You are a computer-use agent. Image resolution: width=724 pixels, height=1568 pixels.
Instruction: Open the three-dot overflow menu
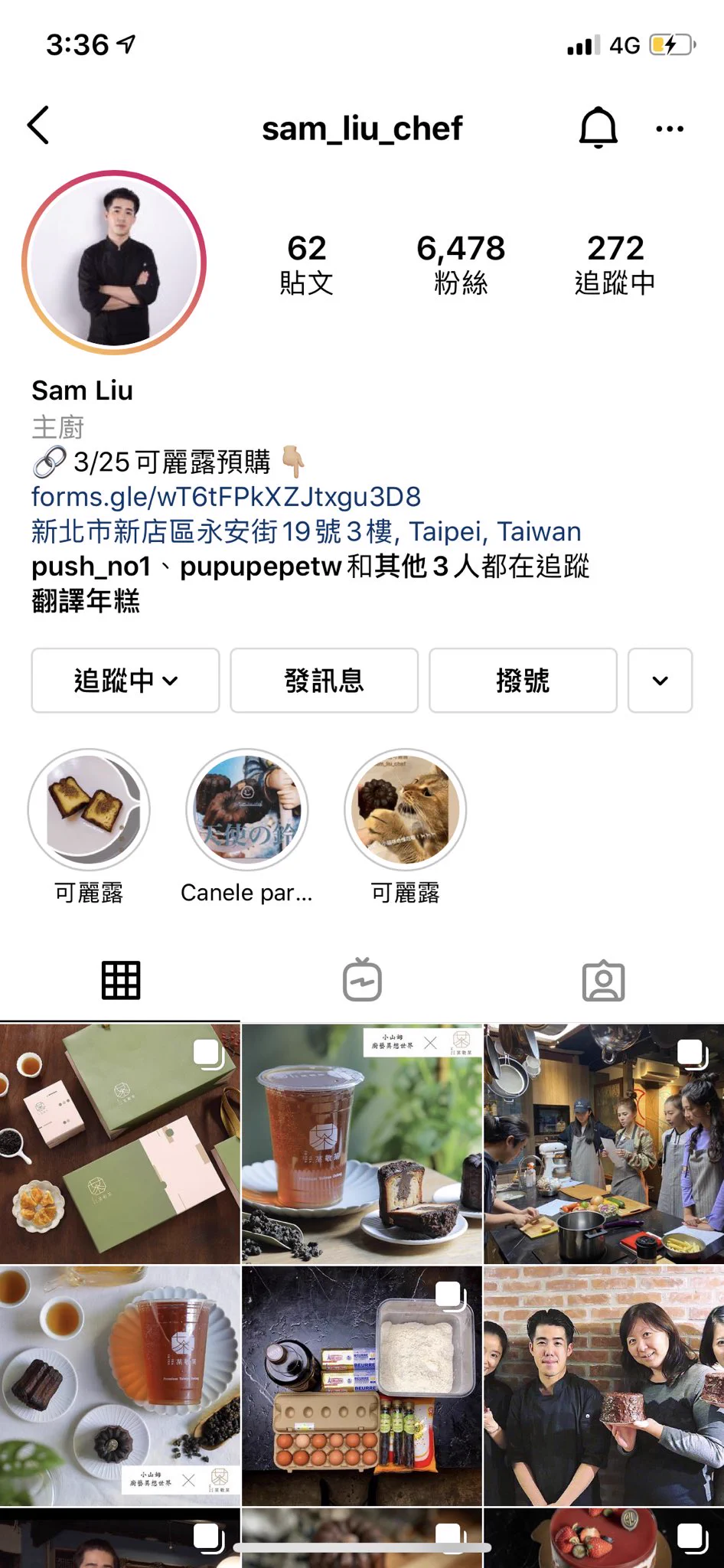(x=670, y=129)
